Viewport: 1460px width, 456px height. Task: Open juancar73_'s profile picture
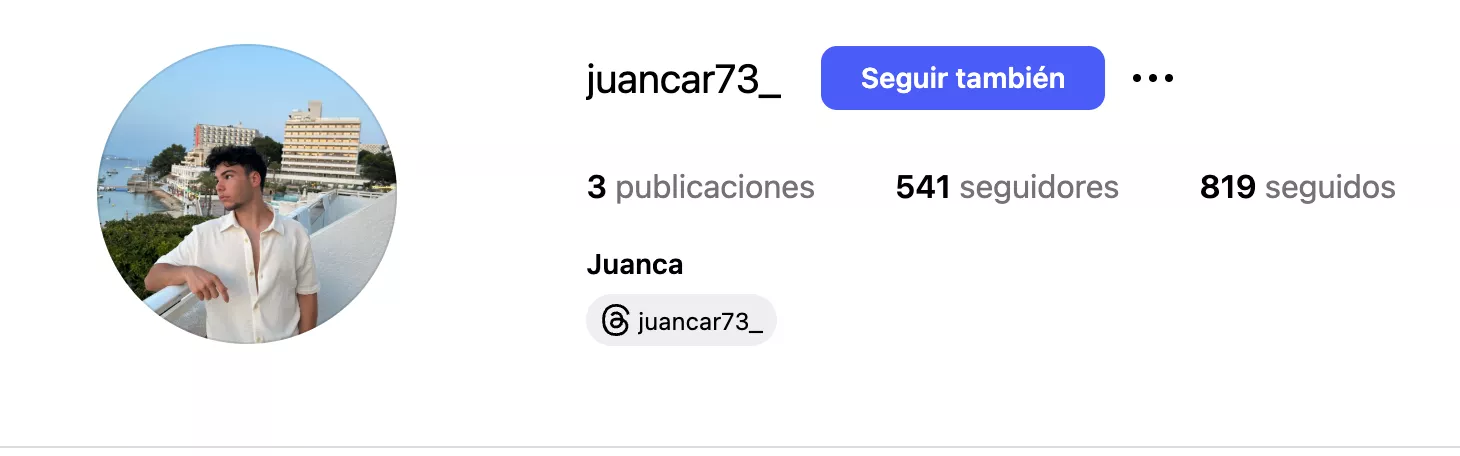[247, 194]
